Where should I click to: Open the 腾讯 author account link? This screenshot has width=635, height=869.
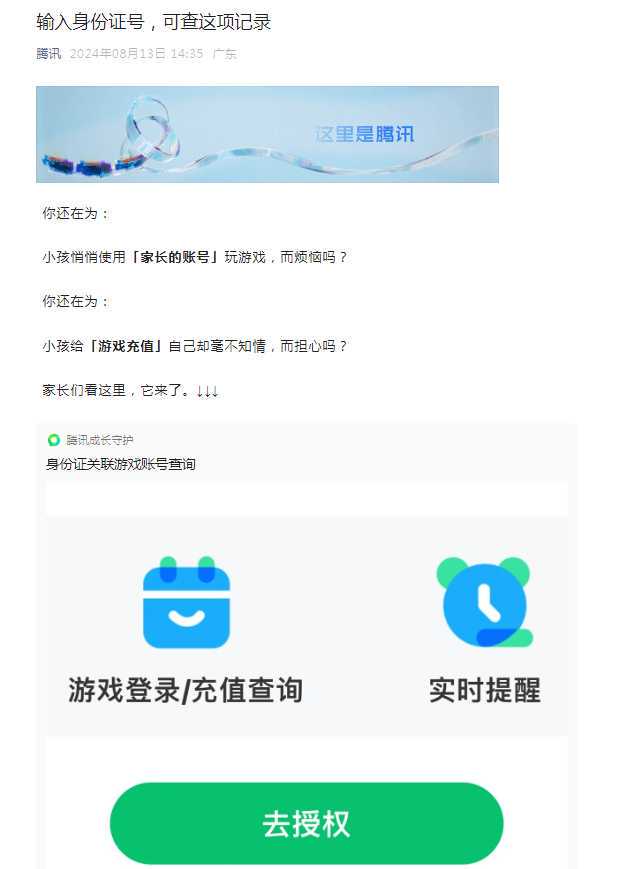tap(48, 54)
